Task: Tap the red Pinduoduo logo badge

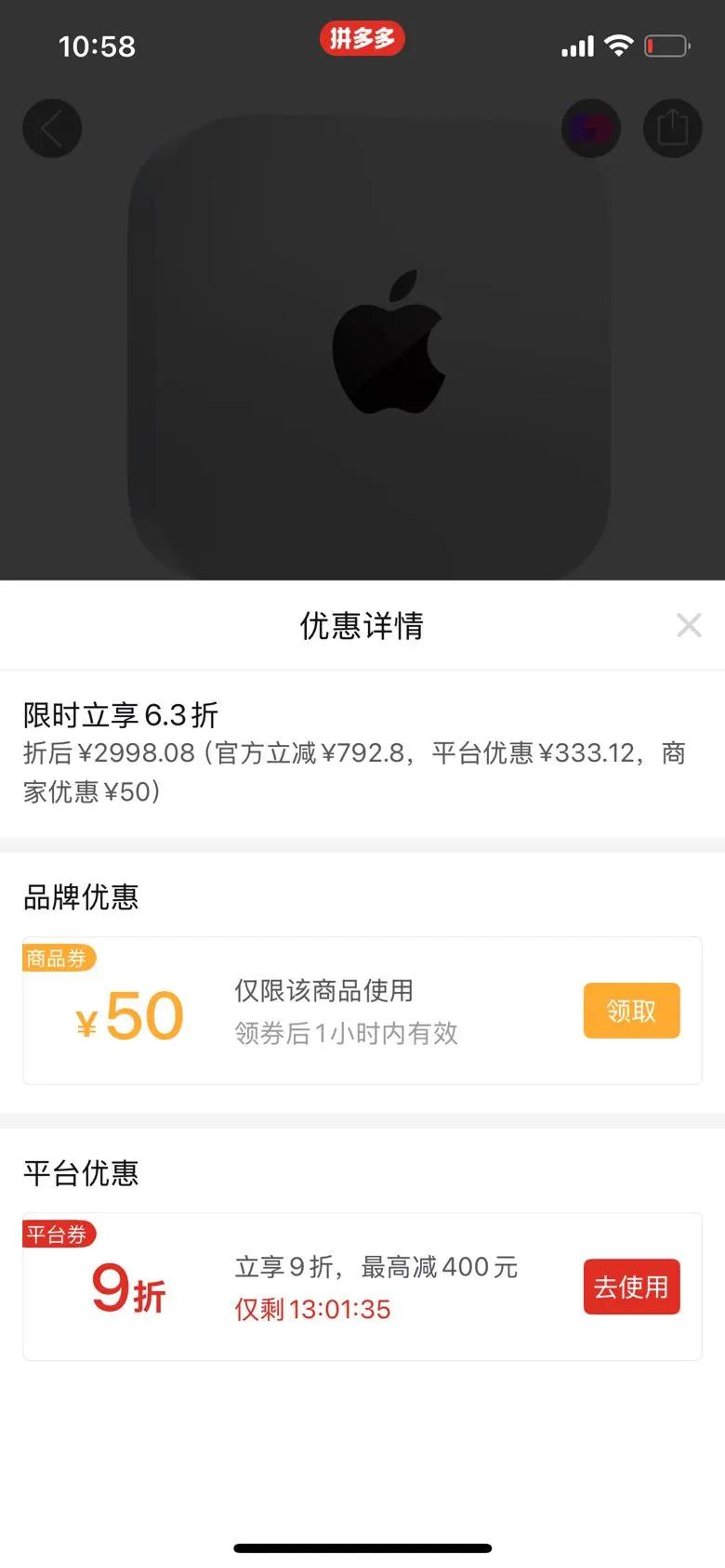Action: (x=362, y=39)
